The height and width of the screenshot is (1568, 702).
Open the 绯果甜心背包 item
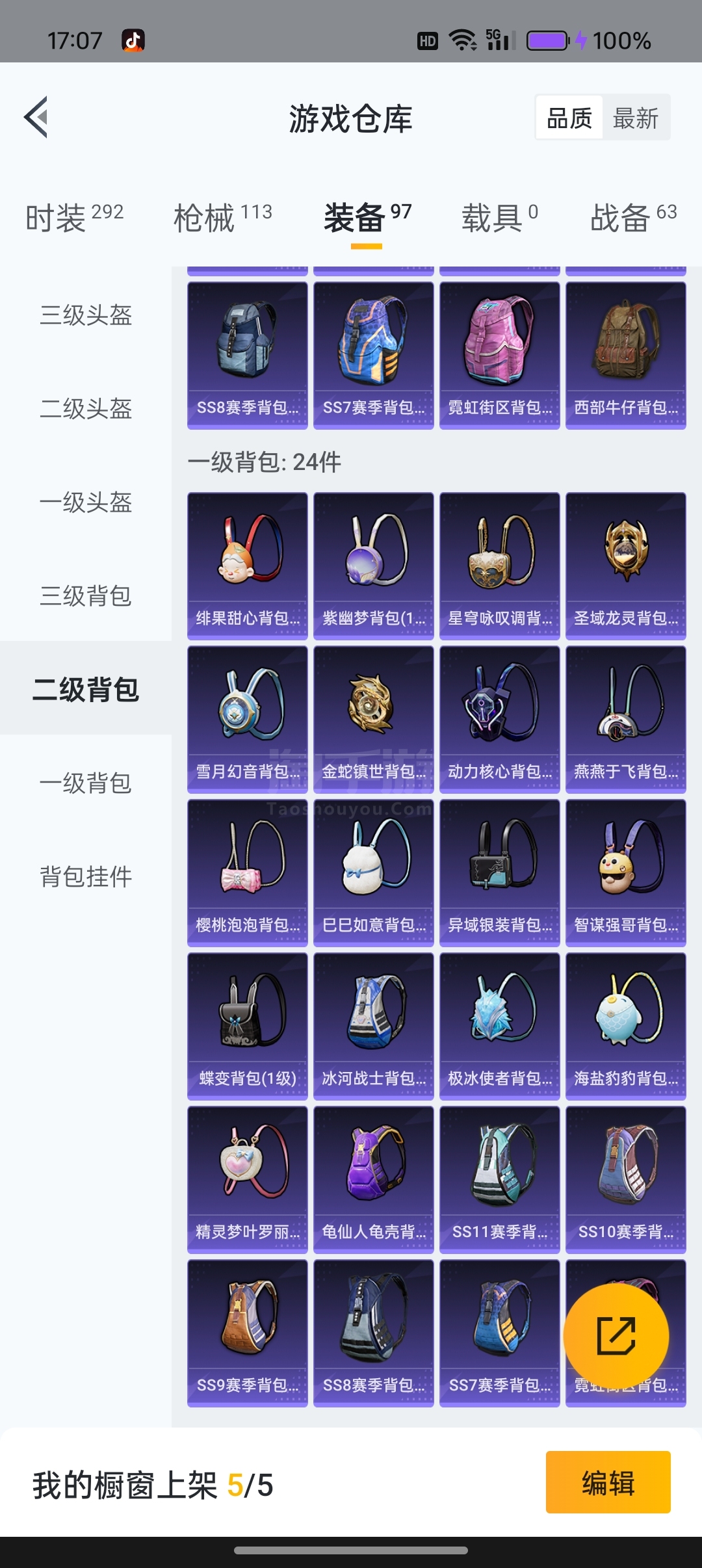tap(248, 566)
